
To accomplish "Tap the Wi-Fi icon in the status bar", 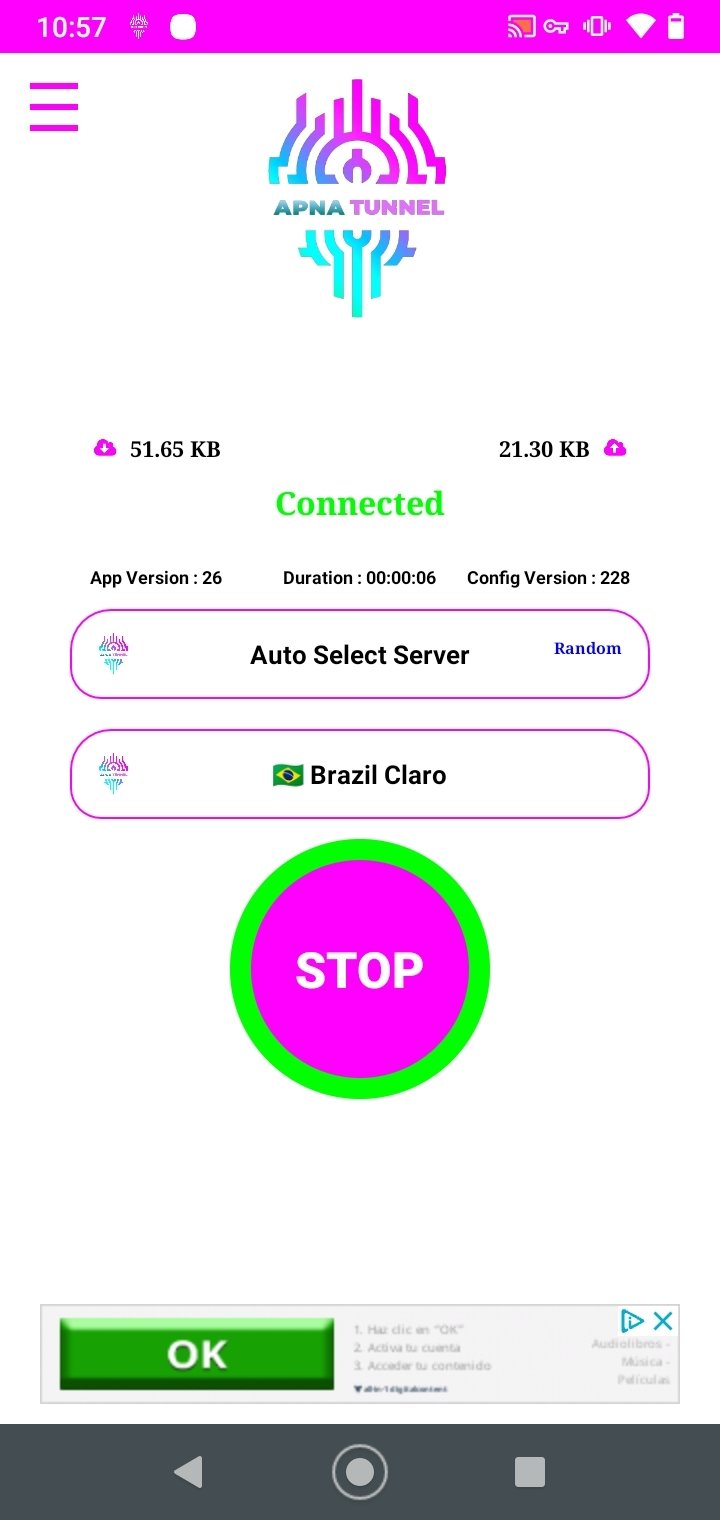I will click(639, 27).
